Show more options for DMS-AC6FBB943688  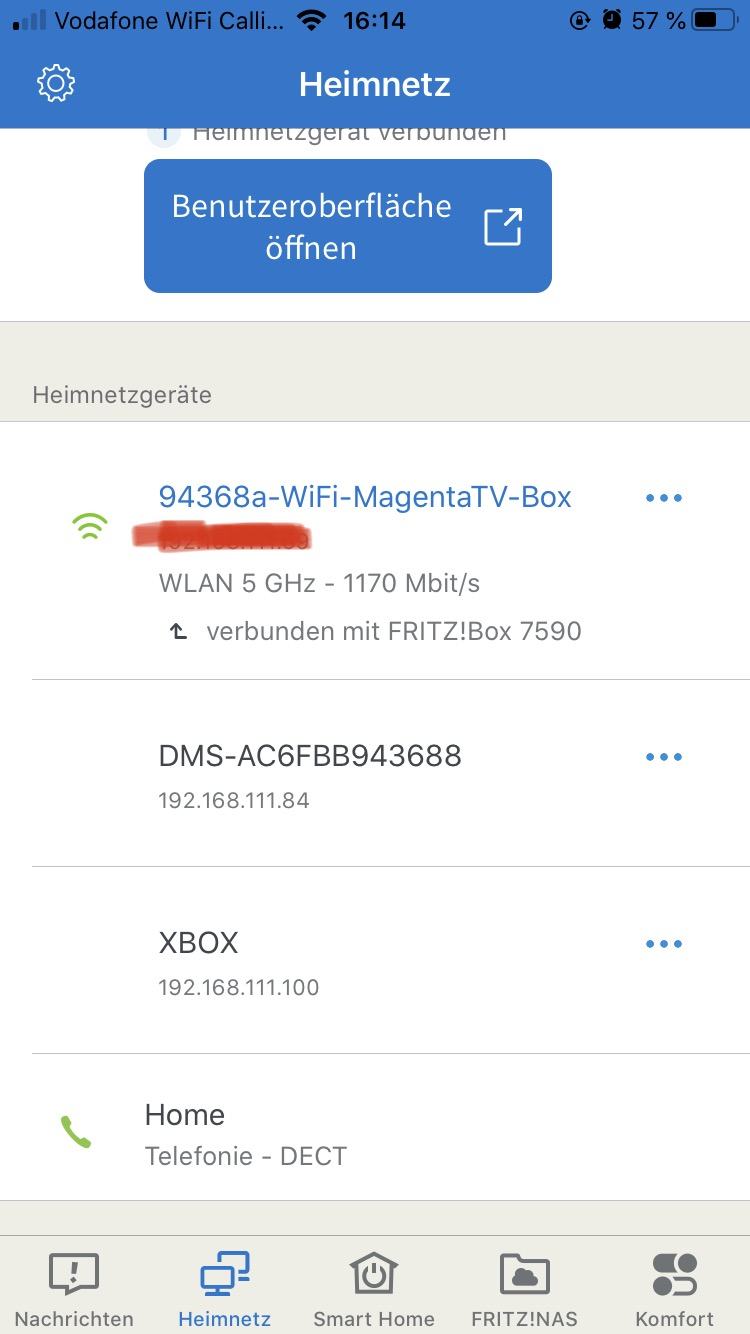[x=664, y=757]
